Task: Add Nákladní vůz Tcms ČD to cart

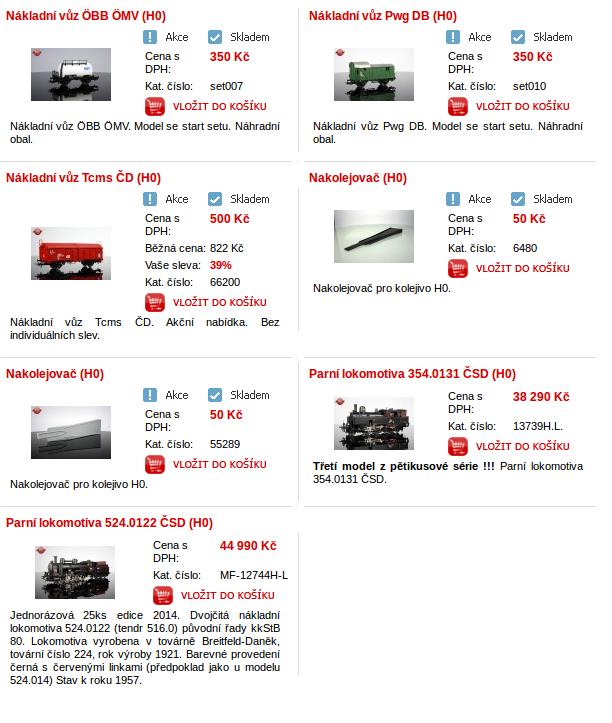Action: point(206,302)
